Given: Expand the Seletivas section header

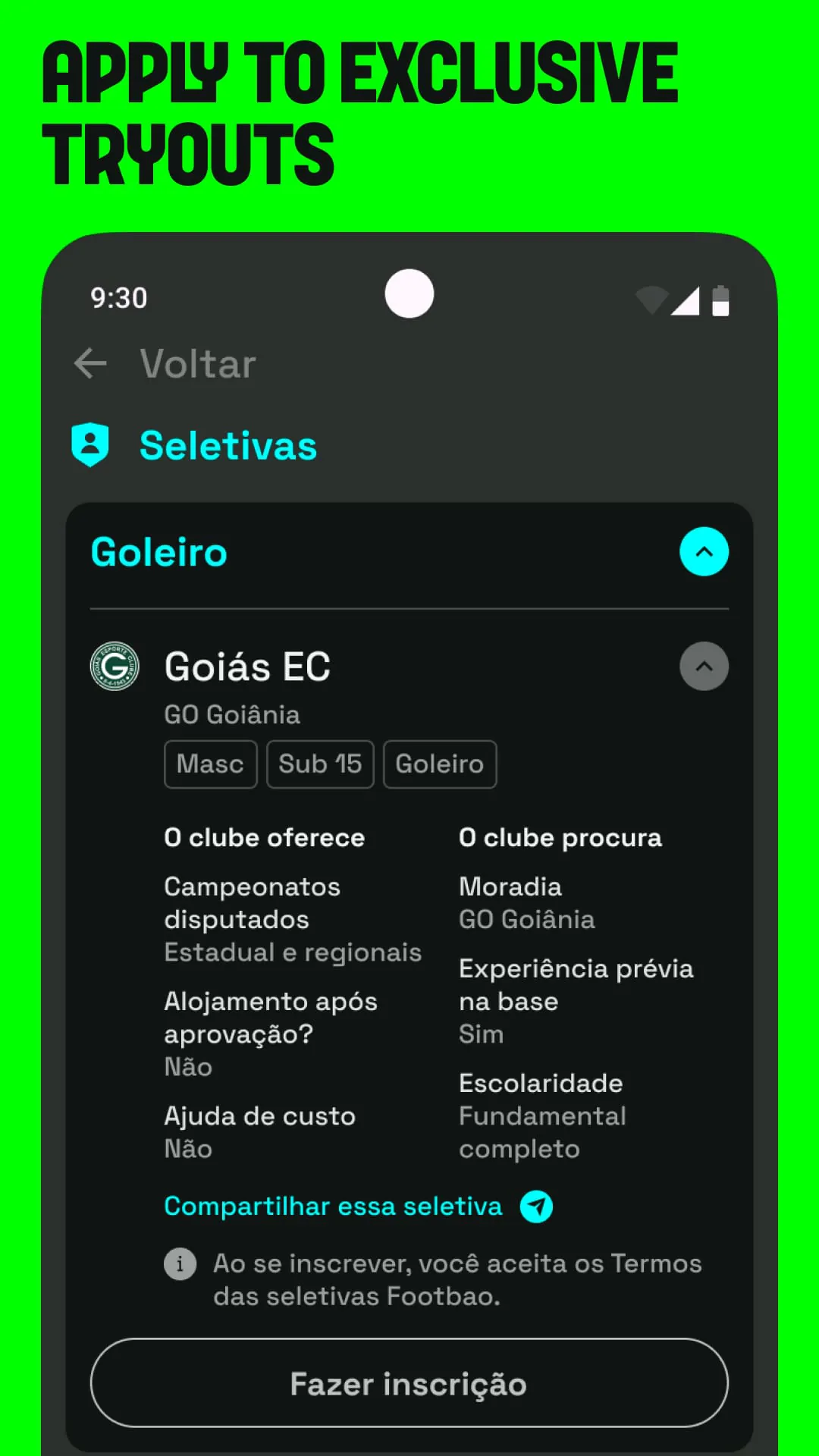Looking at the screenshot, I should point(227,445).
